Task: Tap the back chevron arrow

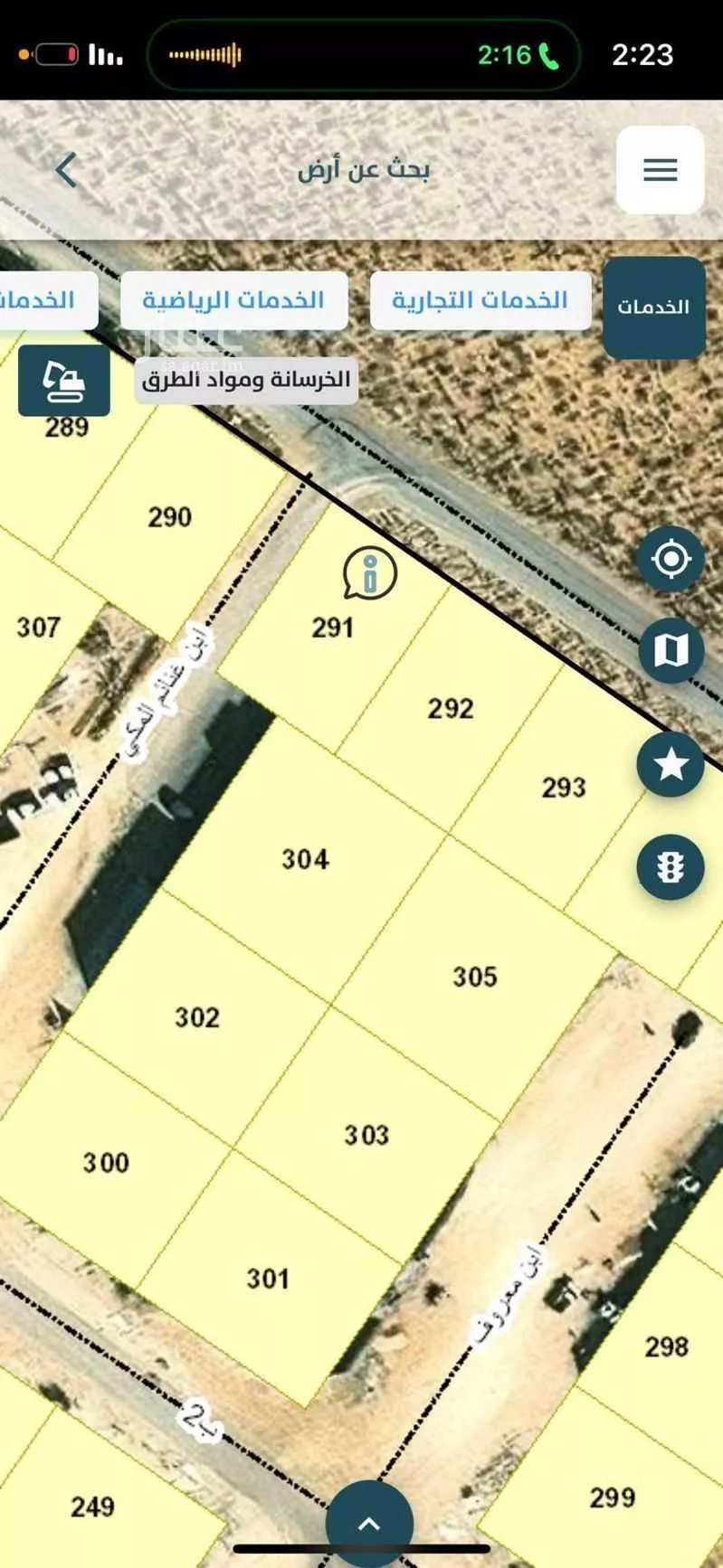Action: [x=66, y=170]
